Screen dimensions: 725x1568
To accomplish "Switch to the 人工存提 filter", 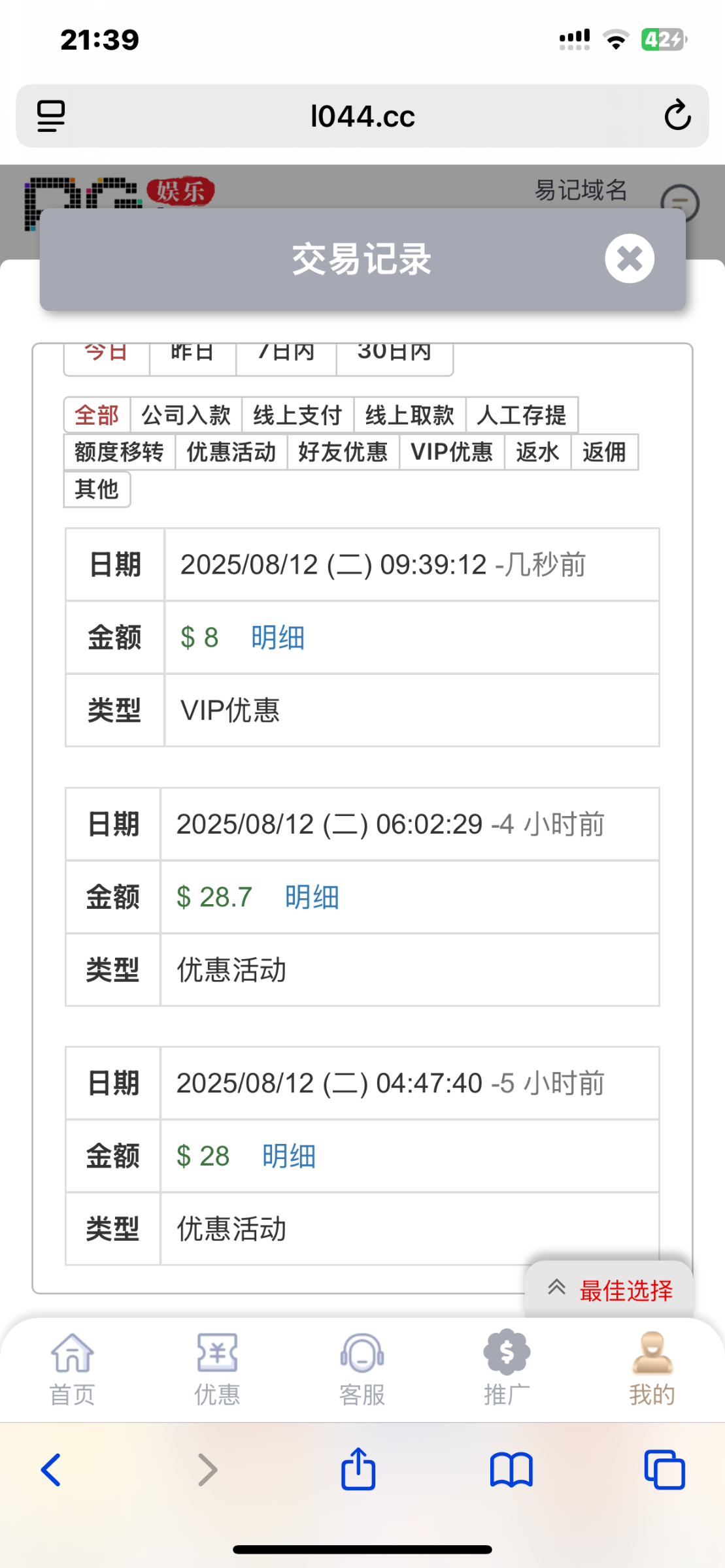I will [x=522, y=415].
